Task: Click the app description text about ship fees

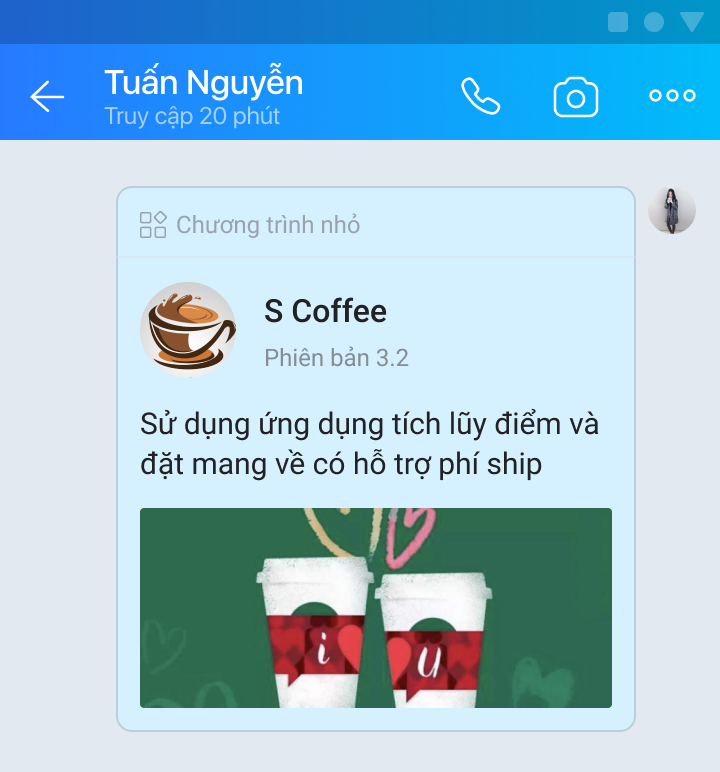Action: [x=370, y=441]
